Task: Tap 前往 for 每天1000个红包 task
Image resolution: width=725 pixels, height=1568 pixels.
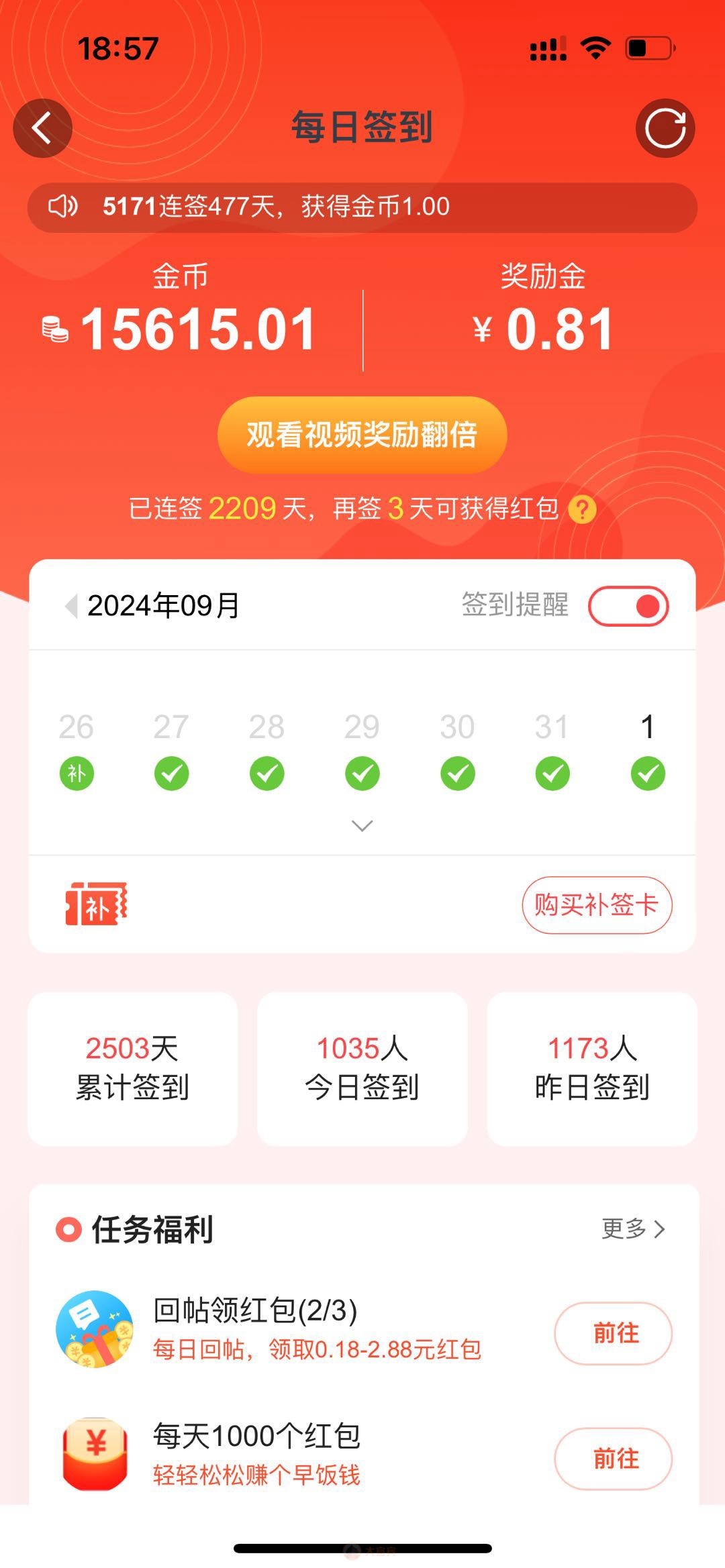Action: [x=613, y=1459]
